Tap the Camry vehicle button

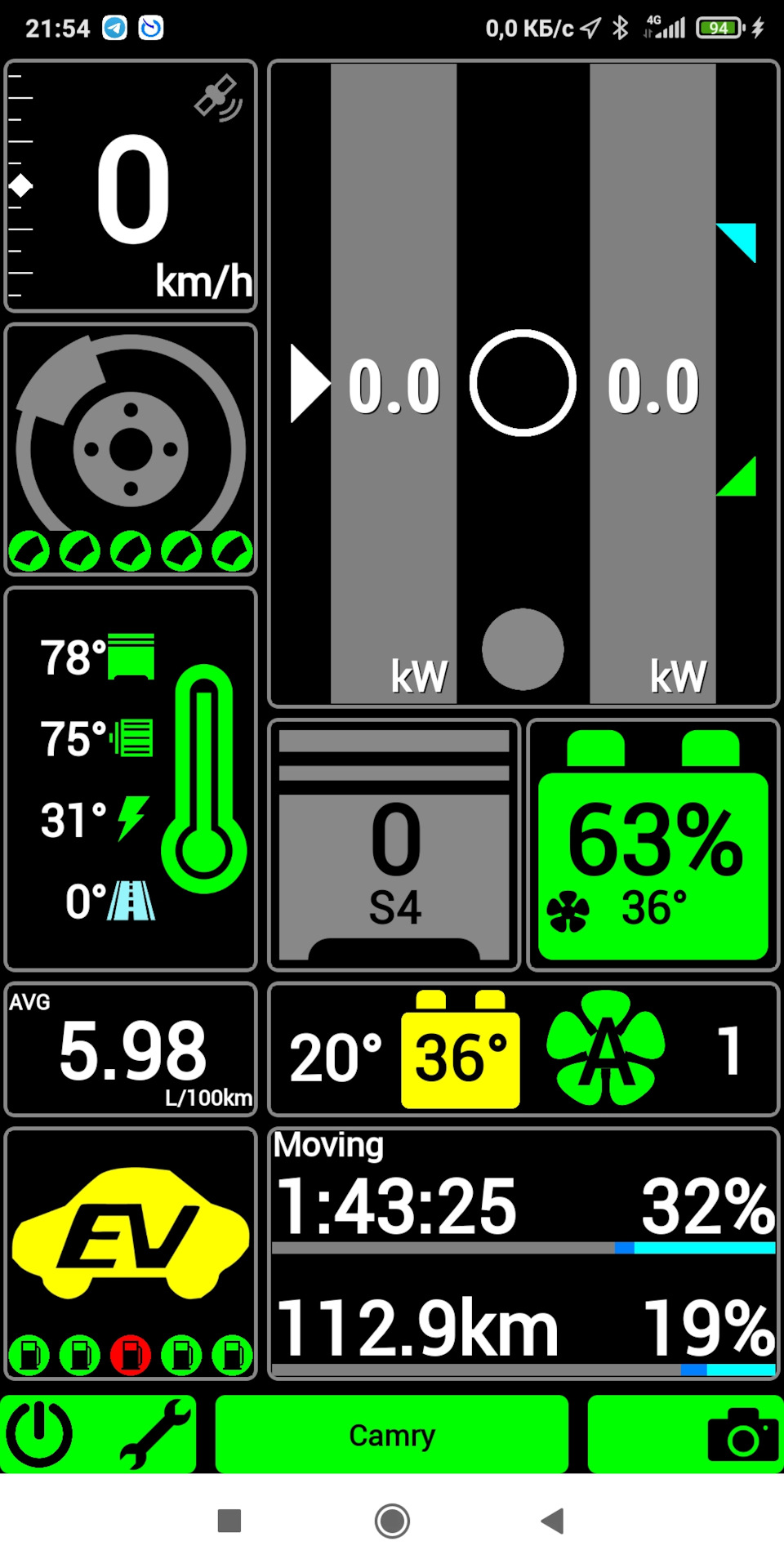coord(392,1435)
